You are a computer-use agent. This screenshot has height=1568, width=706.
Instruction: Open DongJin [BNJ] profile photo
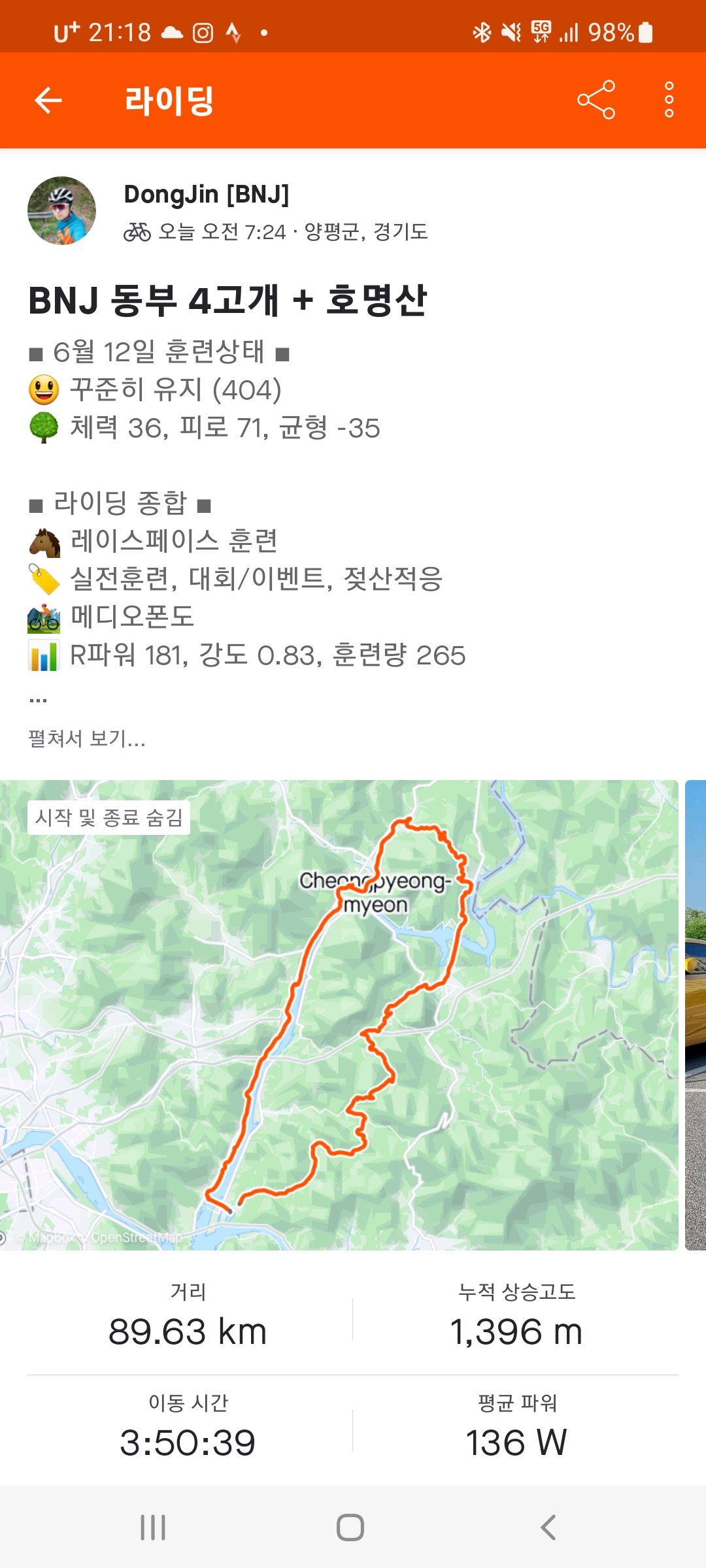[61, 210]
